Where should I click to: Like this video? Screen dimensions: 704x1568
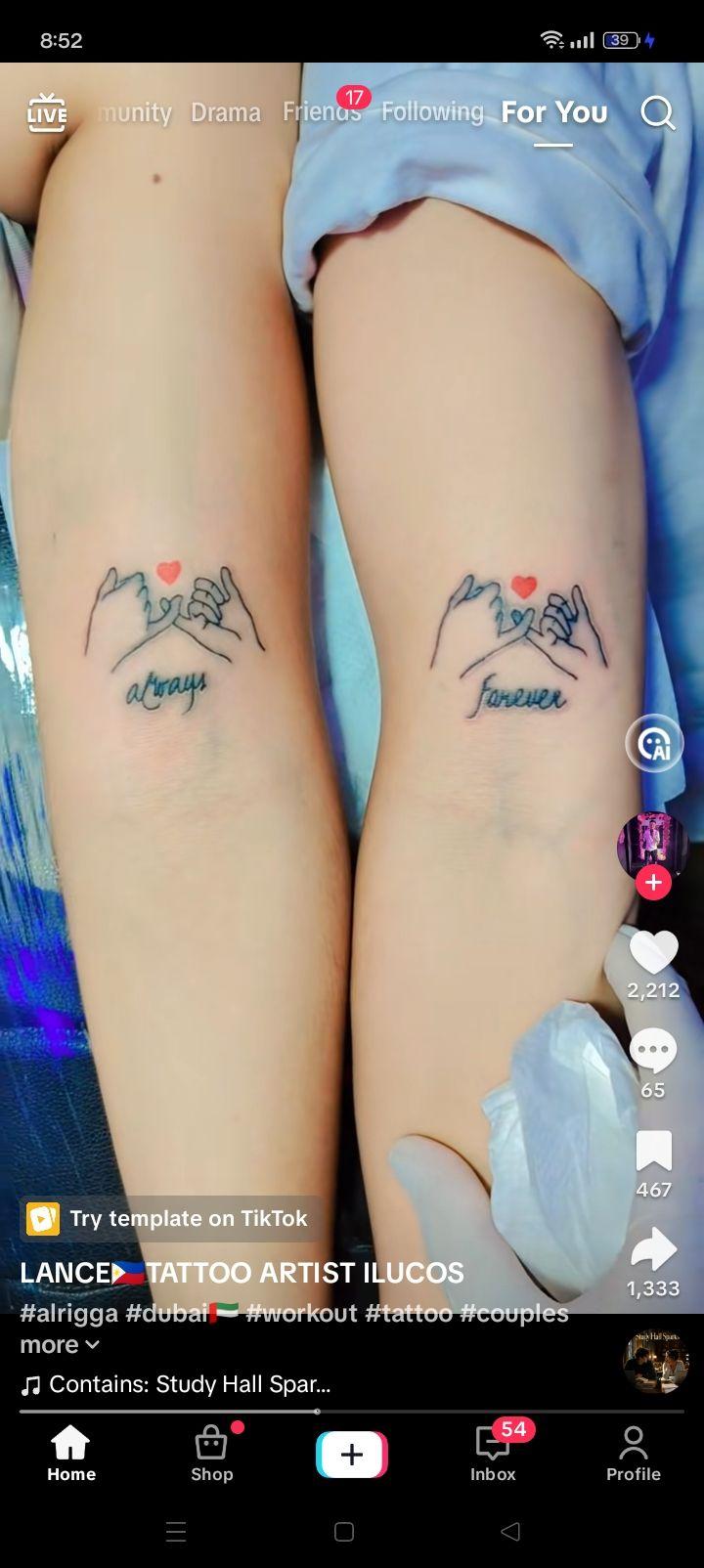click(653, 952)
